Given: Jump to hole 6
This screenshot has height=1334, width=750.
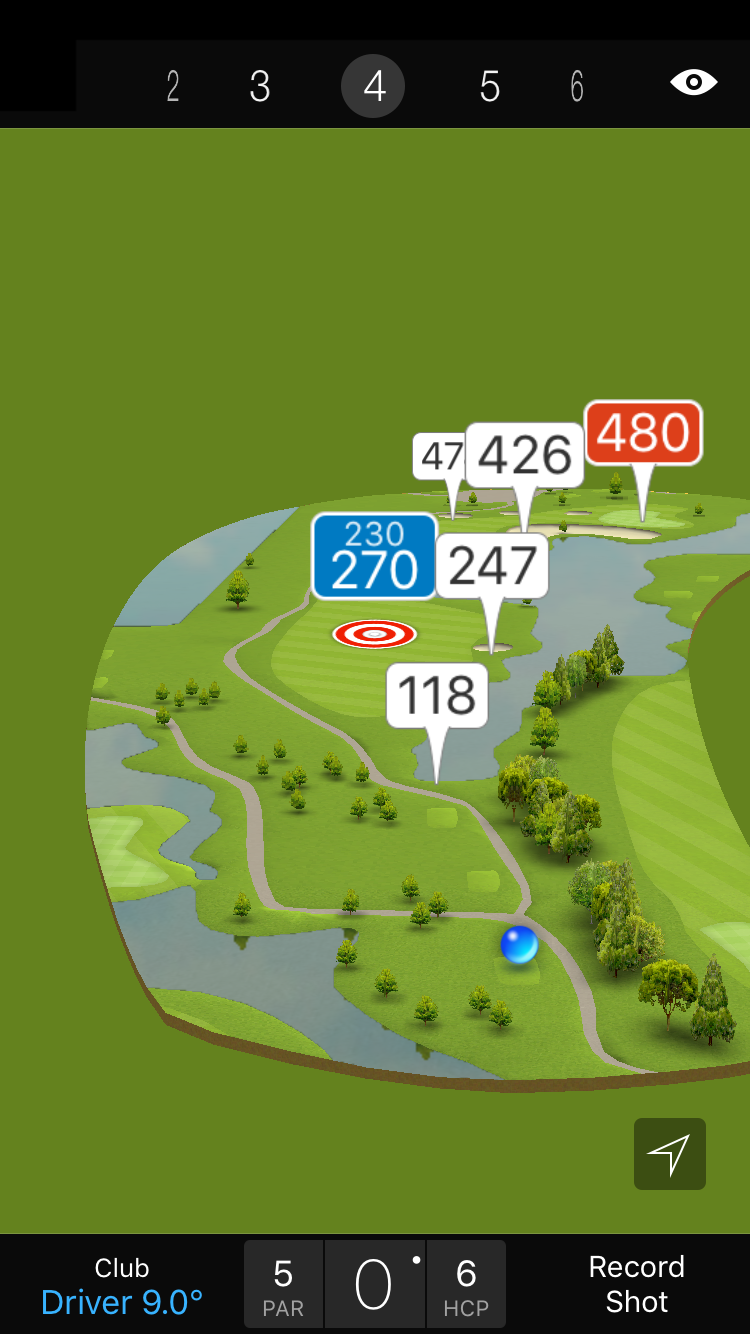Looking at the screenshot, I should point(577,87).
